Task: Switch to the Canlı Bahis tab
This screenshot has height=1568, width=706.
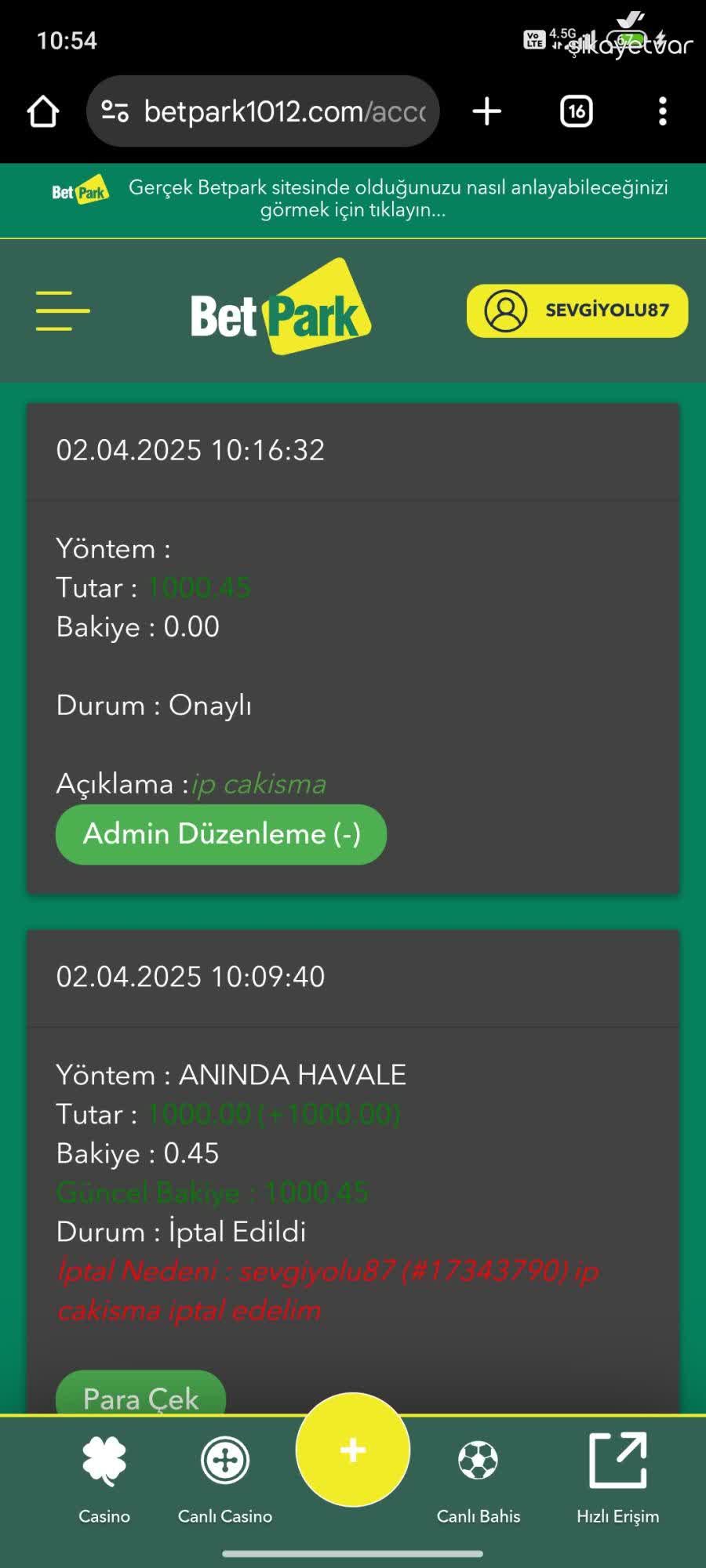Action: point(477,1515)
